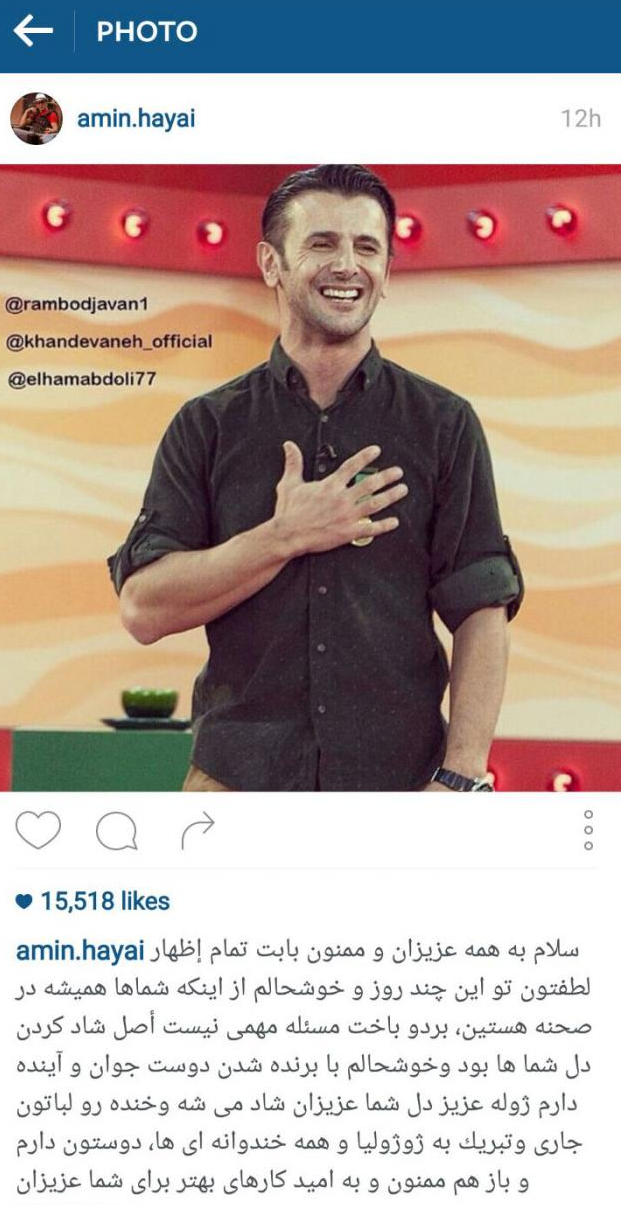The width and height of the screenshot is (621, 1205).
Task: Tap the post photo
Action: [x=310, y=478]
